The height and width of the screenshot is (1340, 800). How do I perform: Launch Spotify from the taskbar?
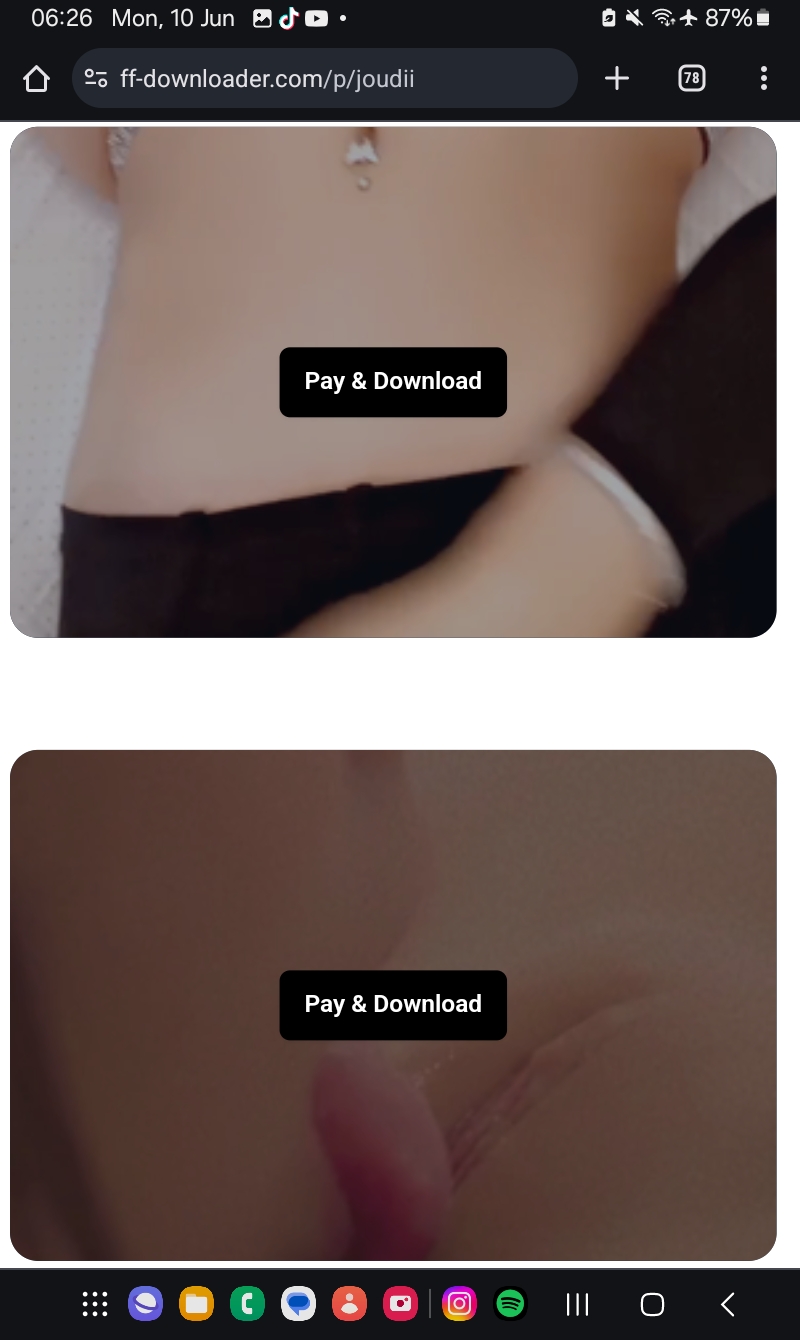[x=511, y=1304]
